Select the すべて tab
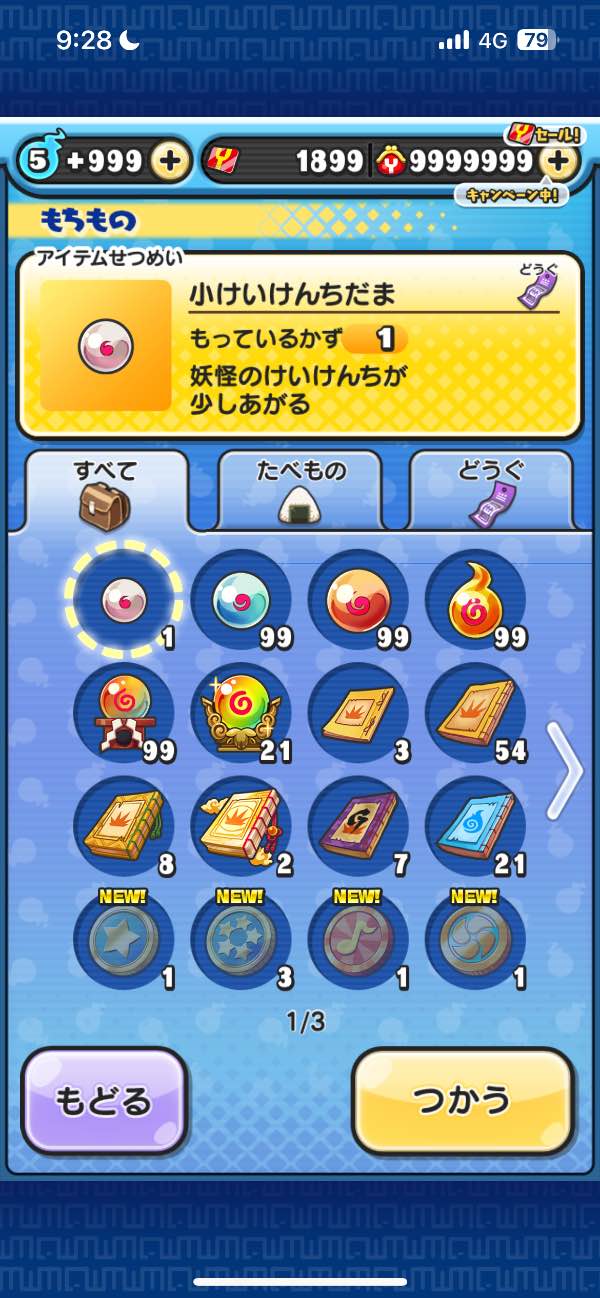The image size is (600, 1298). point(105,490)
